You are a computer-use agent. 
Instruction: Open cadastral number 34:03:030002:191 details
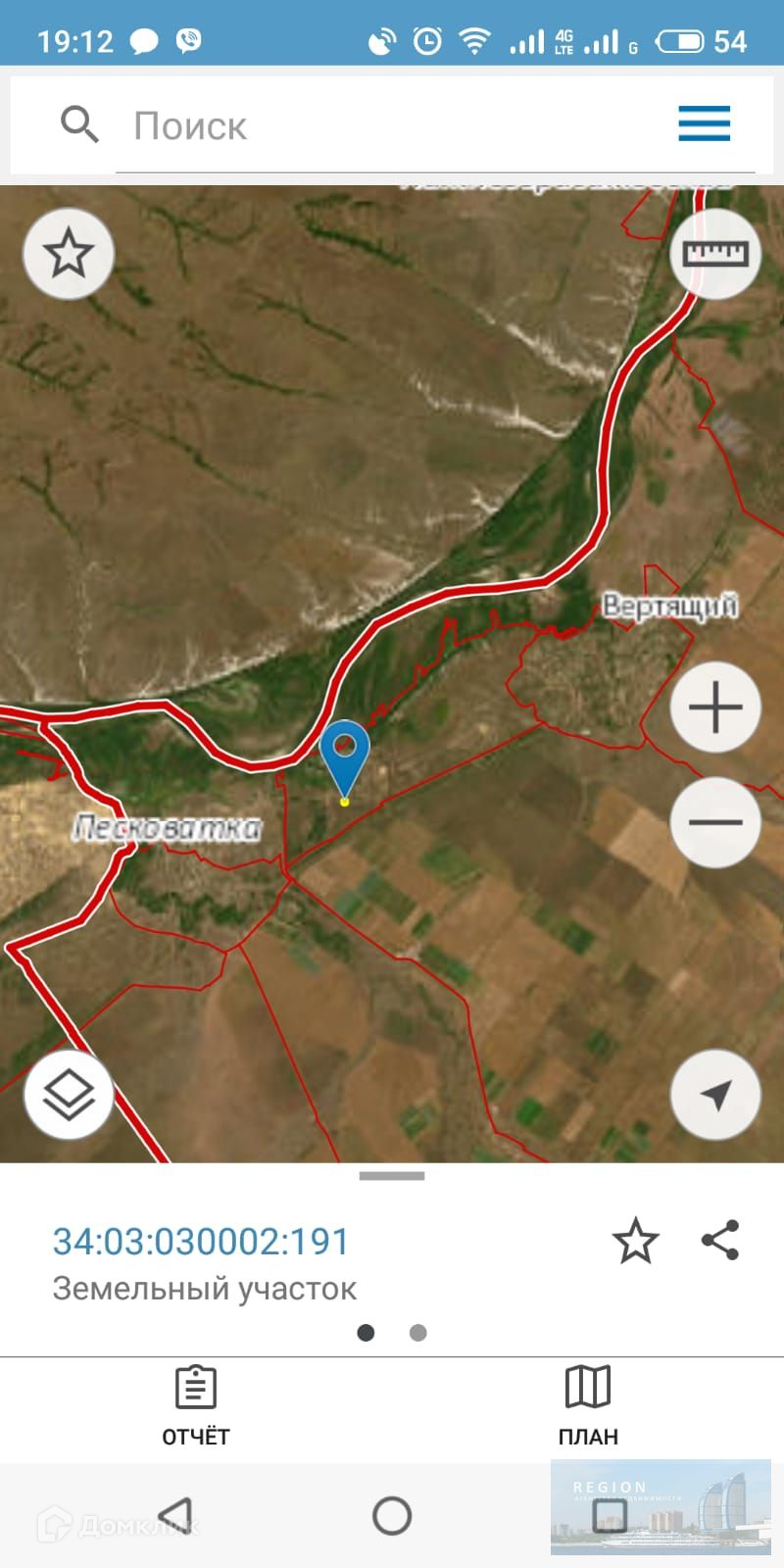click(x=201, y=1242)
